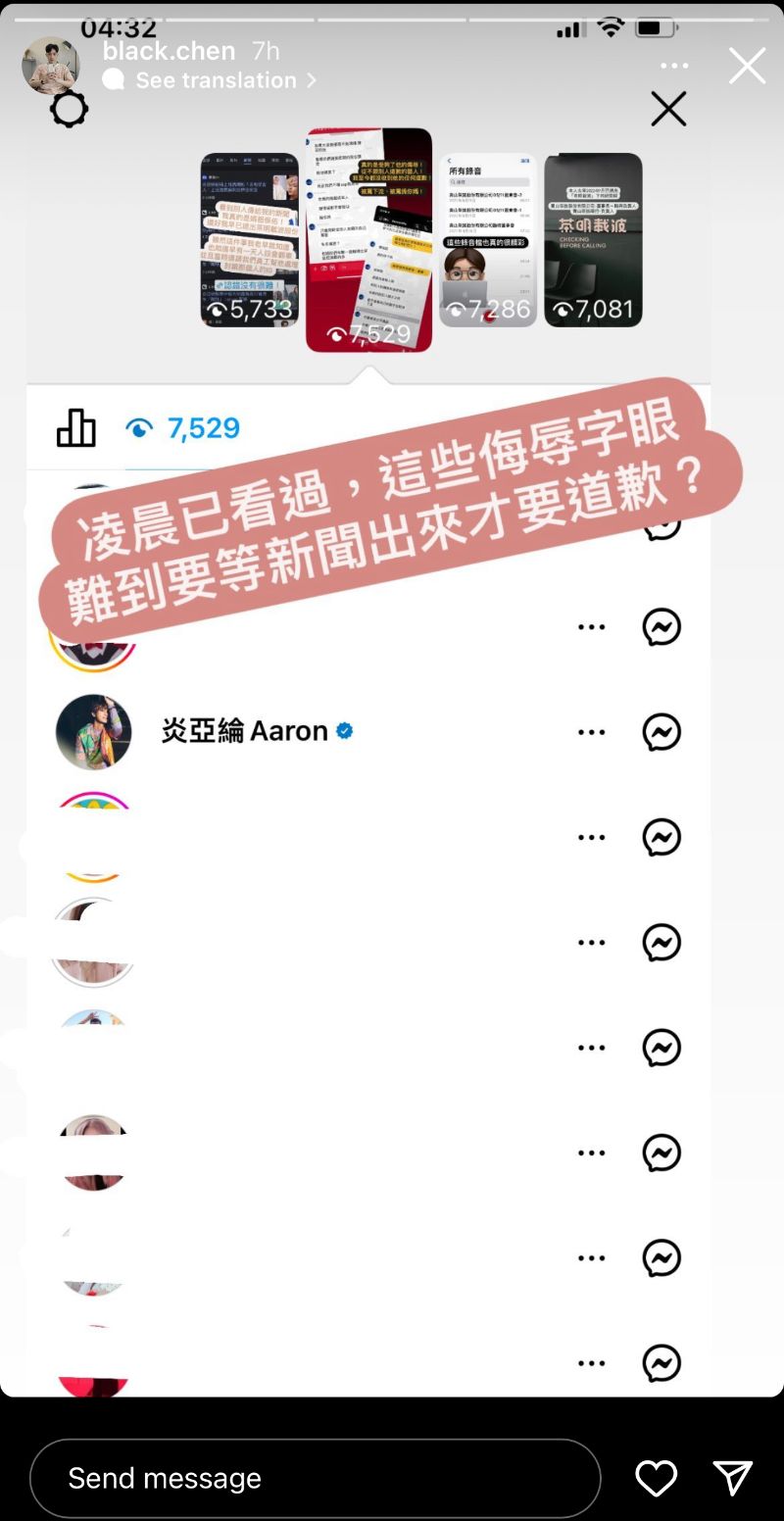Focus the Send message field
The width and height of the screenshot is (784, 1521).
(x=314, y=1478)
